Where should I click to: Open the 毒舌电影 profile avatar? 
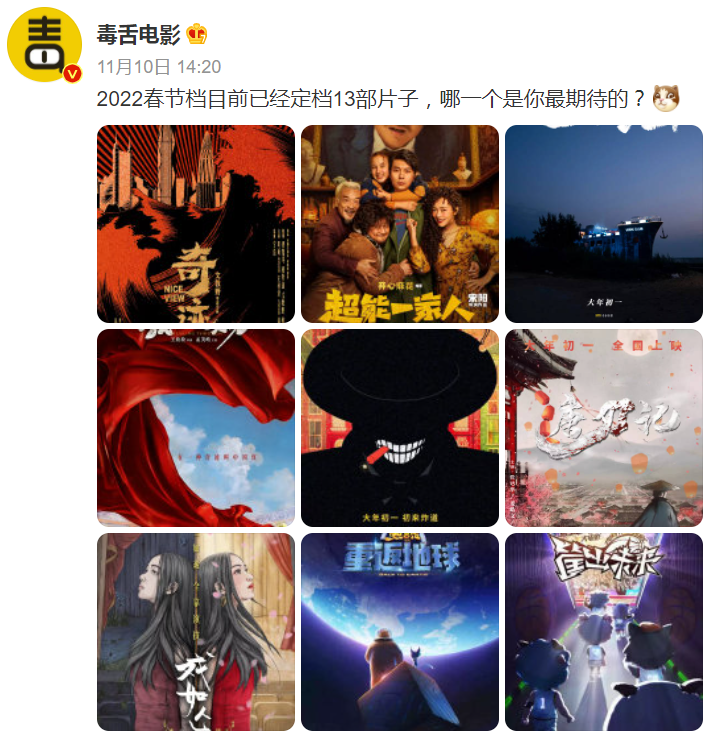pyautogui.click(x=45, y=45)
